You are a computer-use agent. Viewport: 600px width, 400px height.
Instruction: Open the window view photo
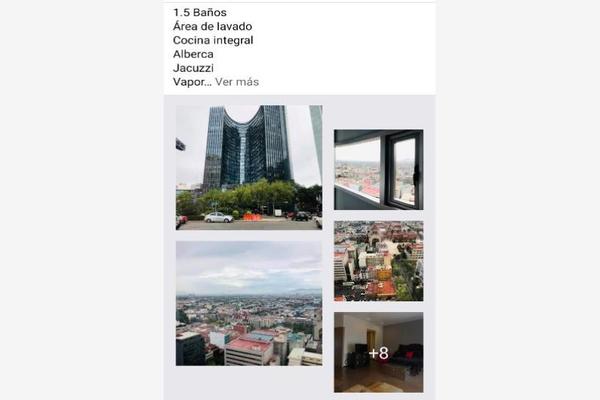(378, 169)
